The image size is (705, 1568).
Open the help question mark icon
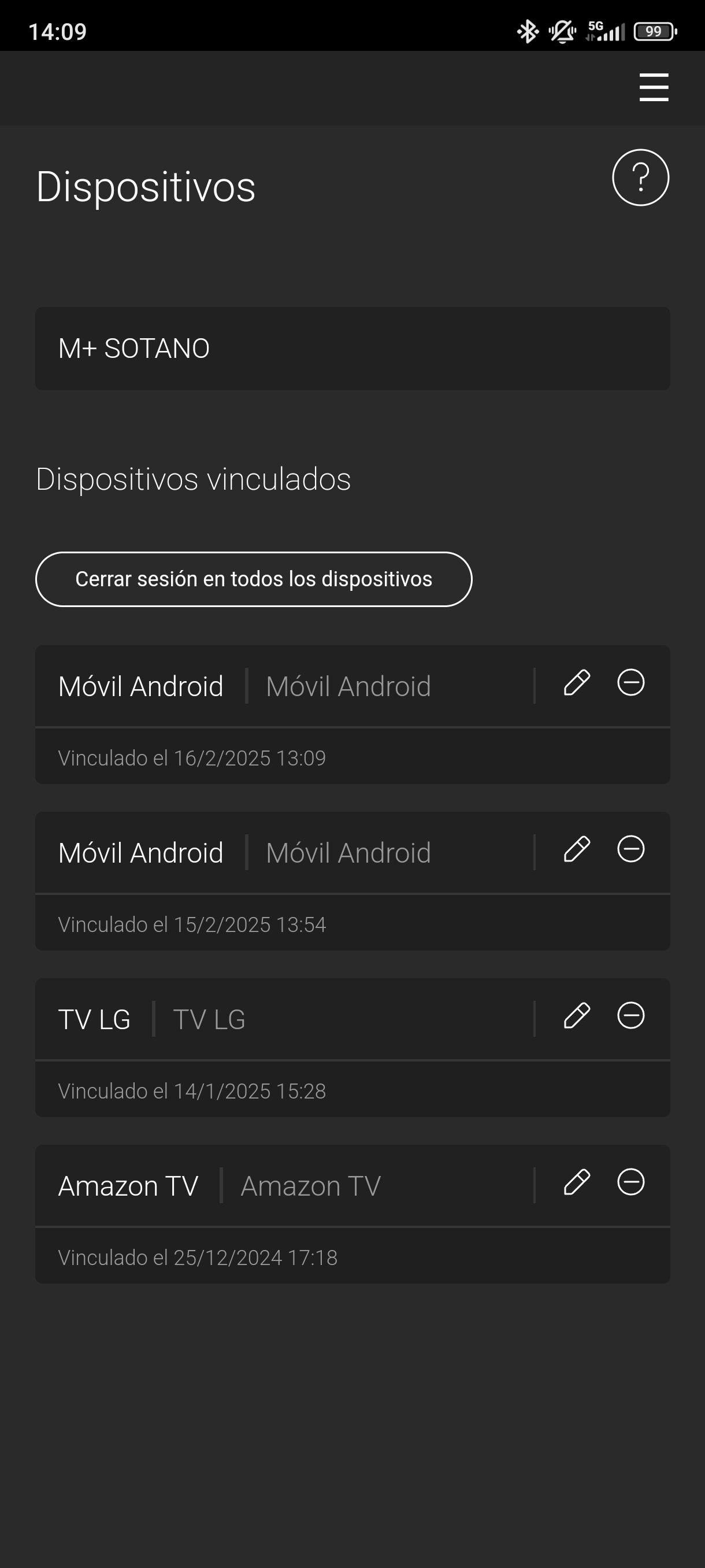[640, 177]
